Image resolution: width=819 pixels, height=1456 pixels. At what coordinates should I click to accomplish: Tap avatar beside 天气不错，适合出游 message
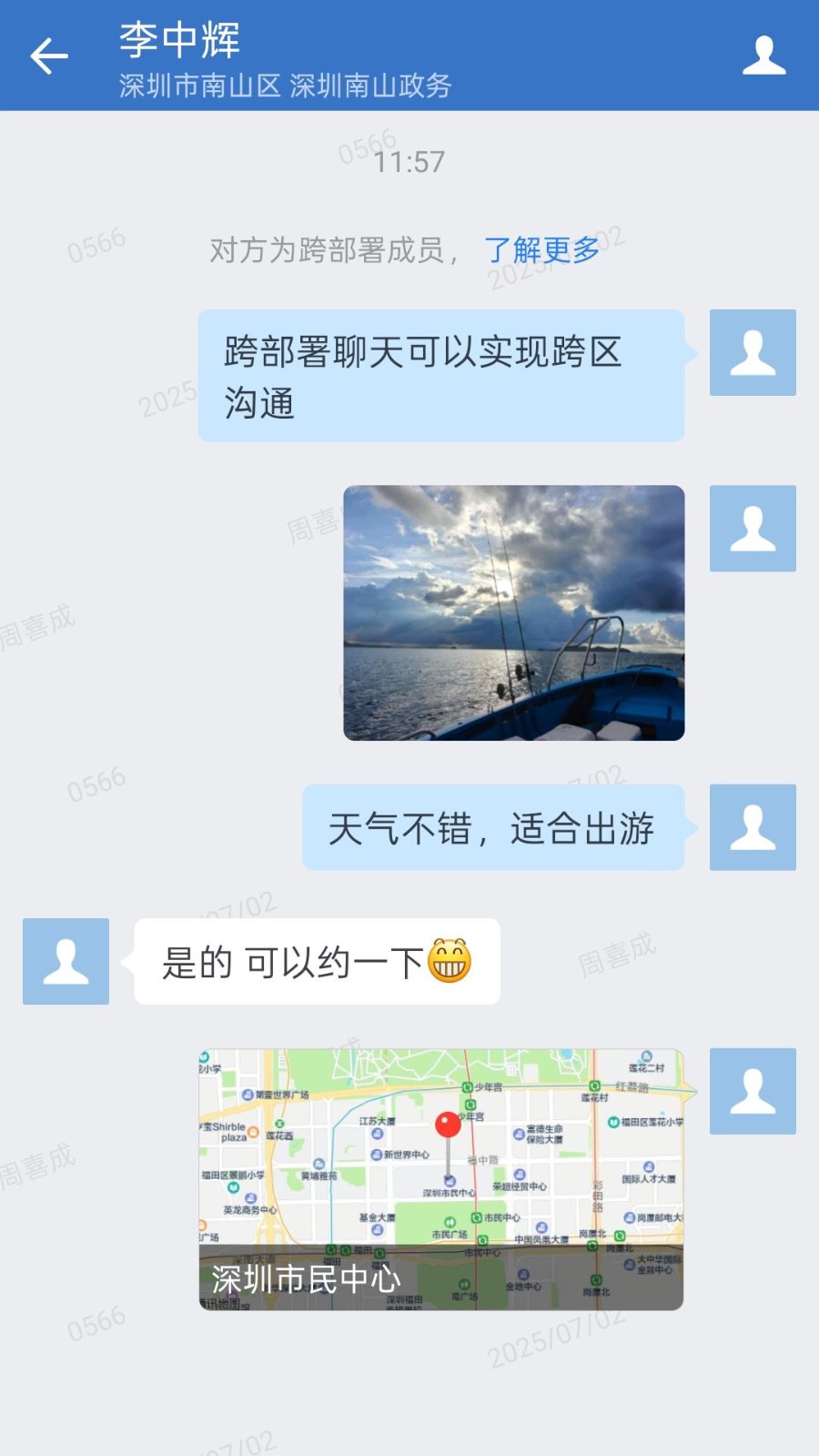753,827
